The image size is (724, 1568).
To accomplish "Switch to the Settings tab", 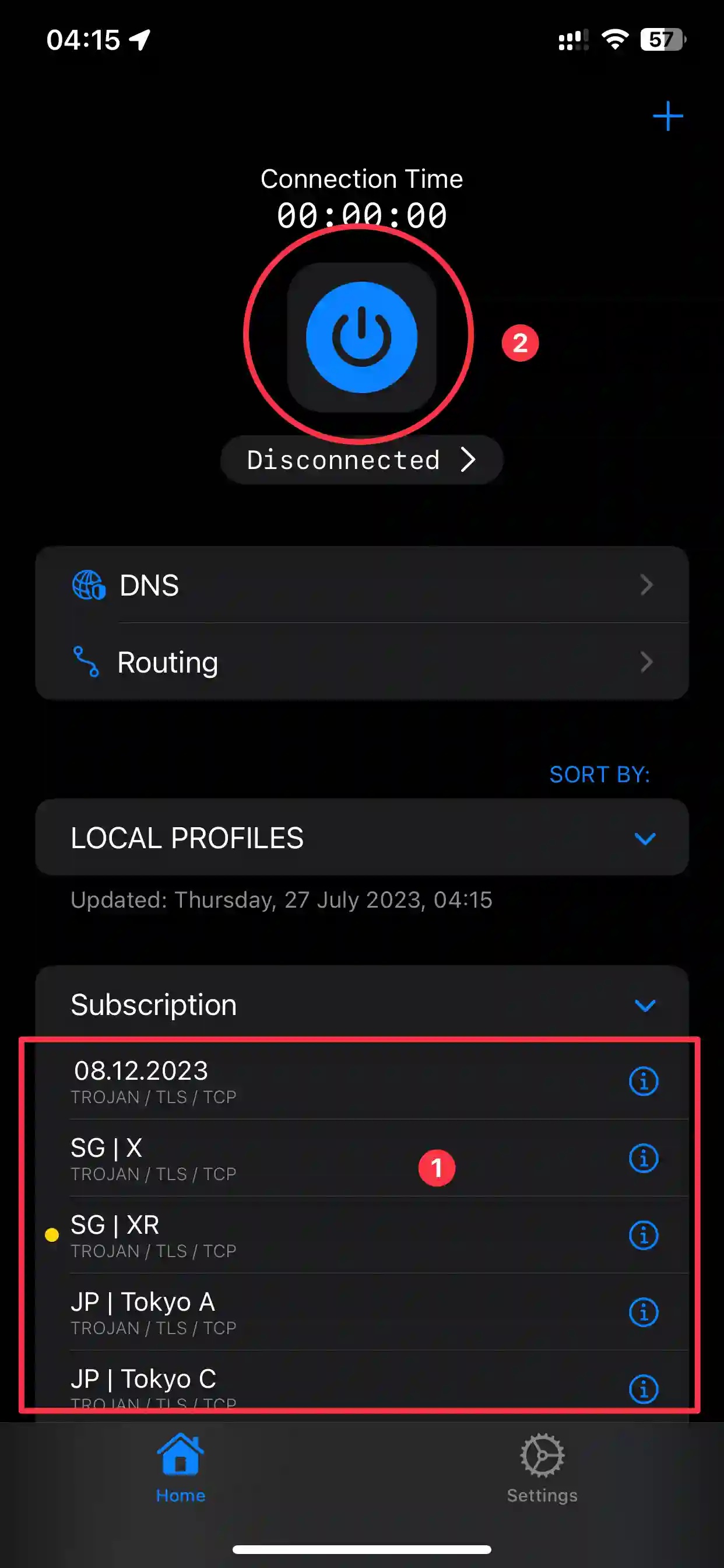I will pyautogui.click(x=542, y=1467).
